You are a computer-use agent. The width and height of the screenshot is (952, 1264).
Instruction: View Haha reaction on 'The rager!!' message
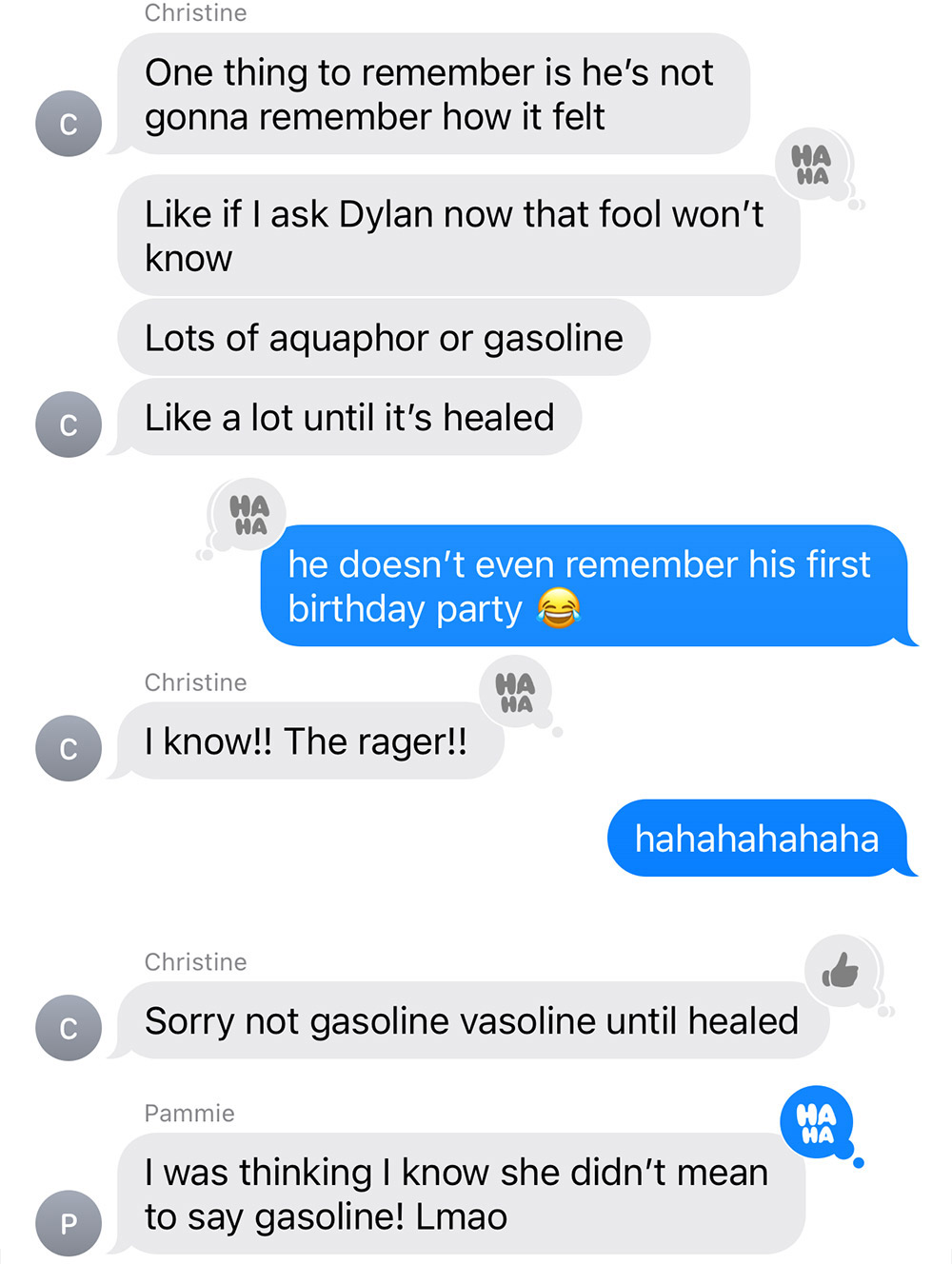point(516,692)
